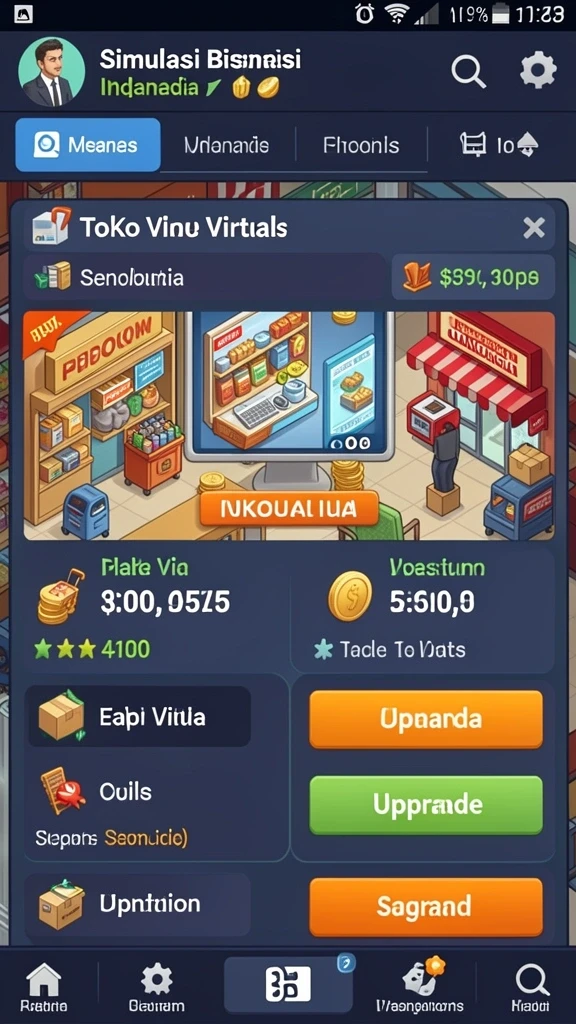Switch to the Fhoonls tab

coord(360,145)
